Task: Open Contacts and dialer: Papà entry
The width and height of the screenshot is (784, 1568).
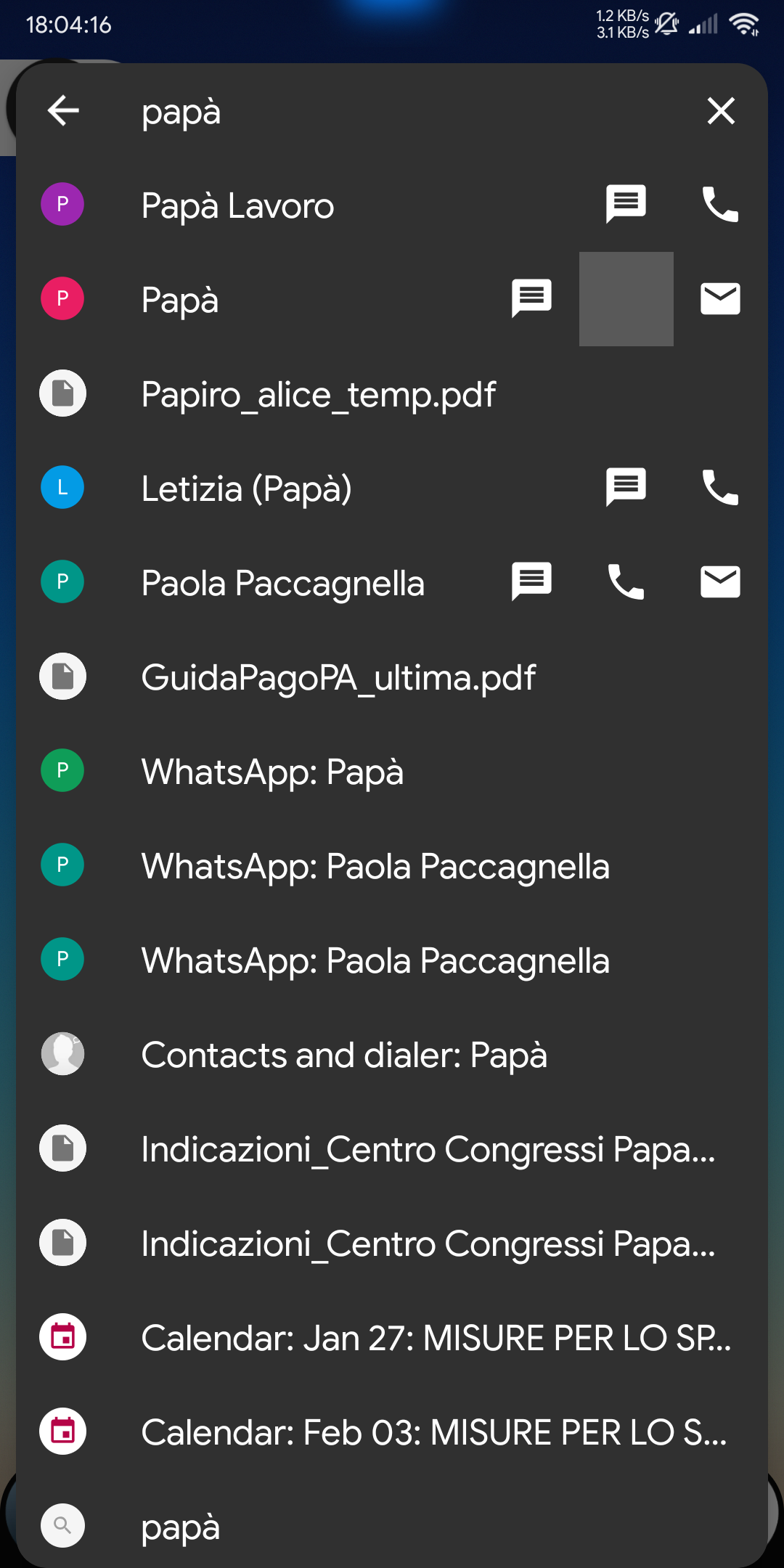Action: click(345, 1055)
